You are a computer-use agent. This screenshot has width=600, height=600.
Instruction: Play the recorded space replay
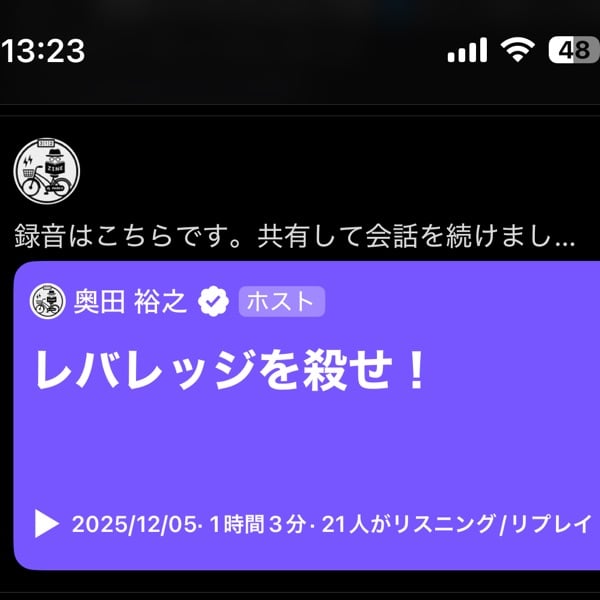[46, 523]
